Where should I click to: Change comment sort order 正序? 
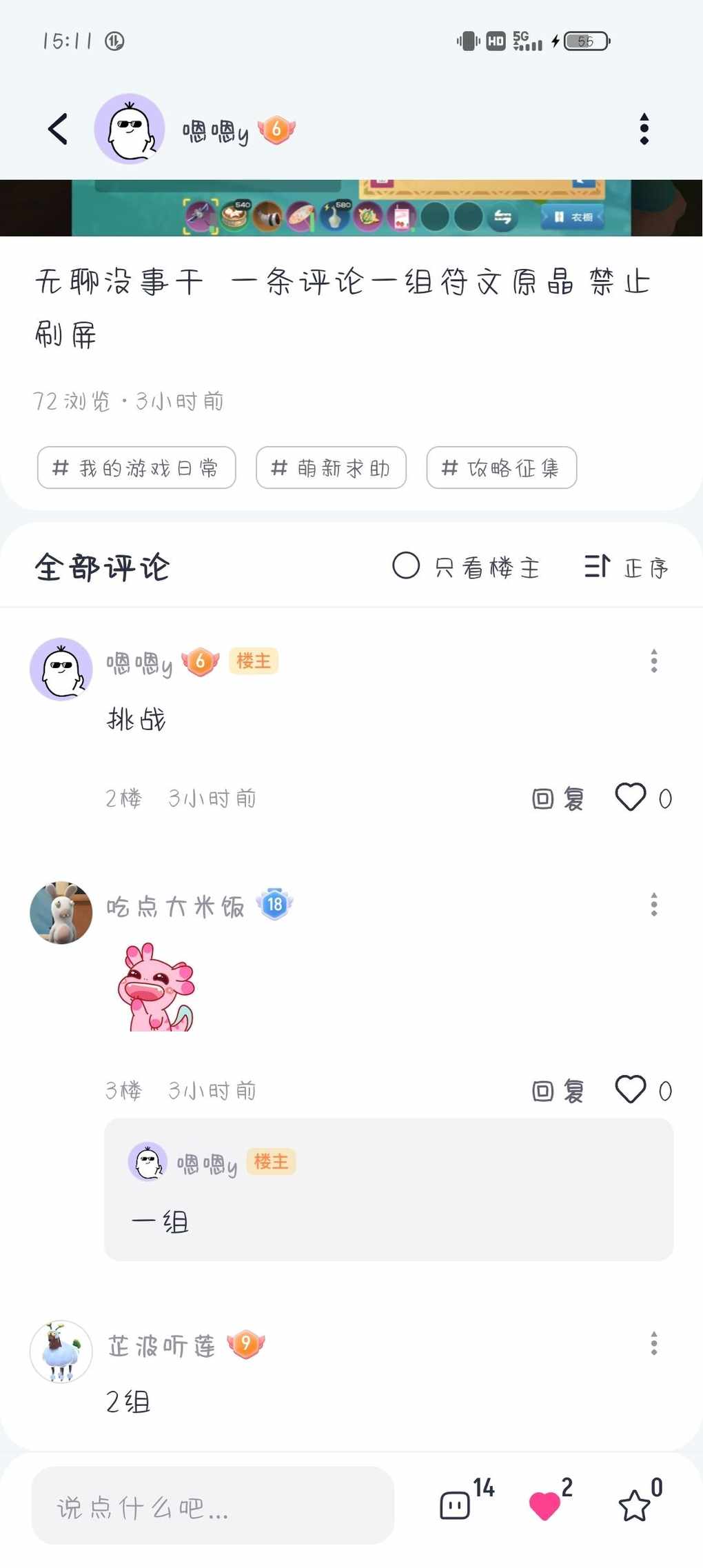(x=626, y=567)
